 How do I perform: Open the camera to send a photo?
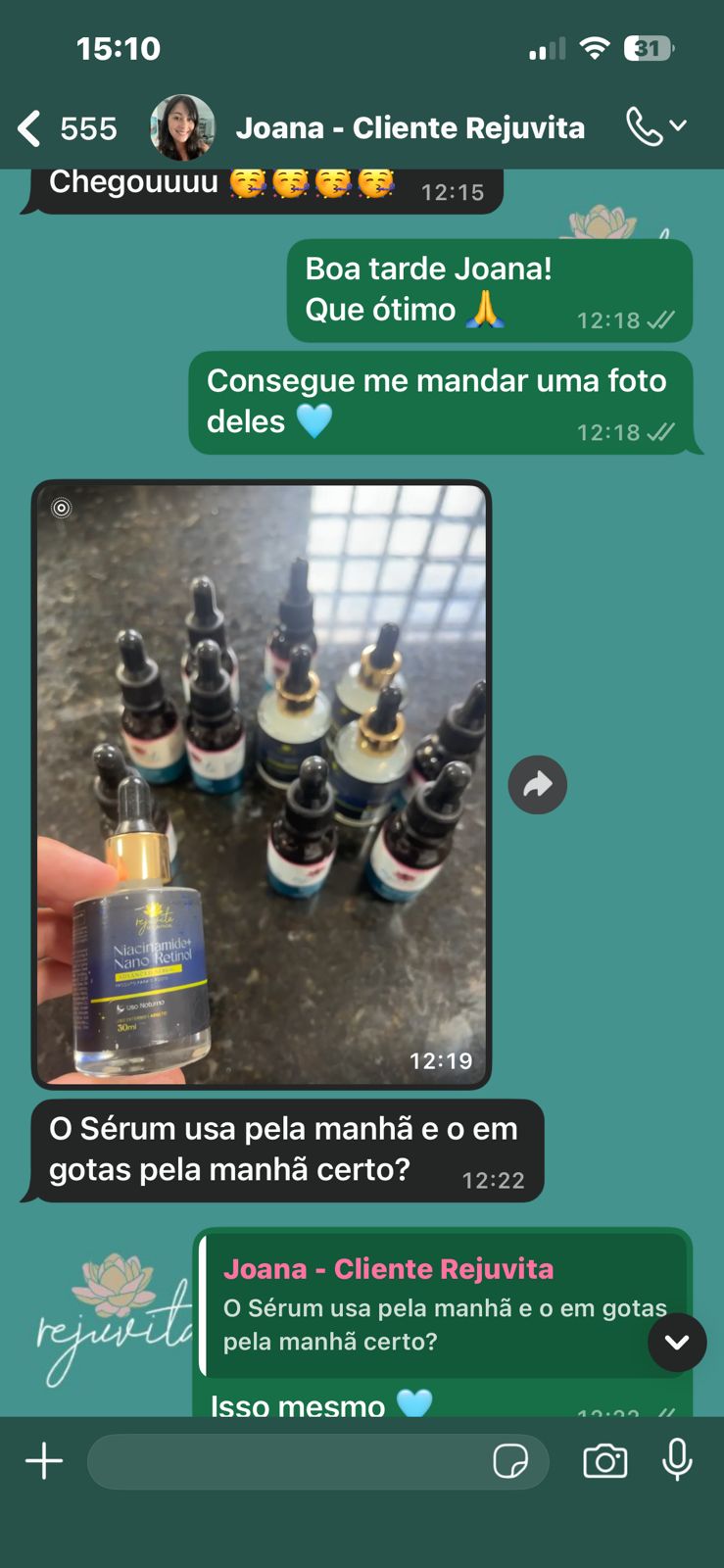[x=605, y=1461]
